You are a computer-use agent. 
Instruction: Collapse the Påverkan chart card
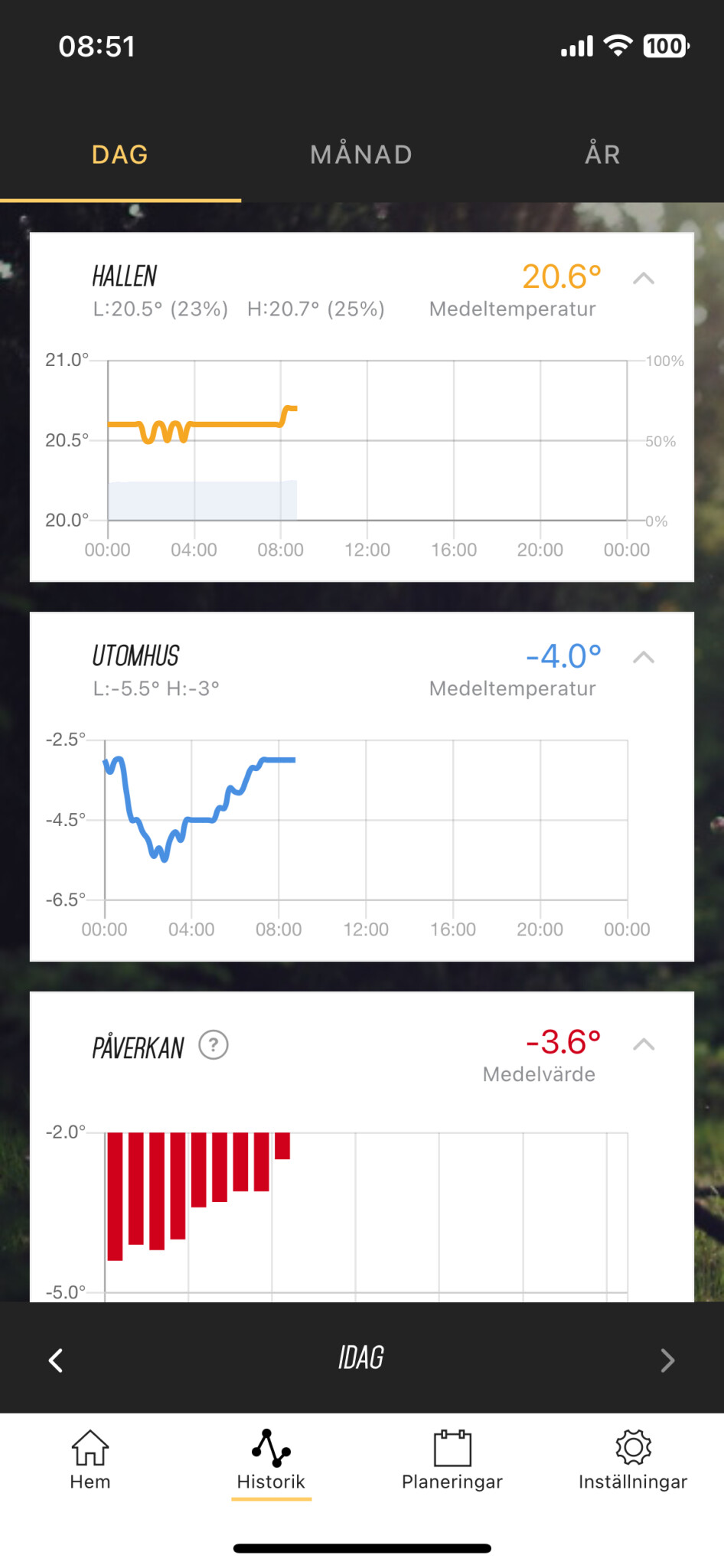(x=644, y=1045)
